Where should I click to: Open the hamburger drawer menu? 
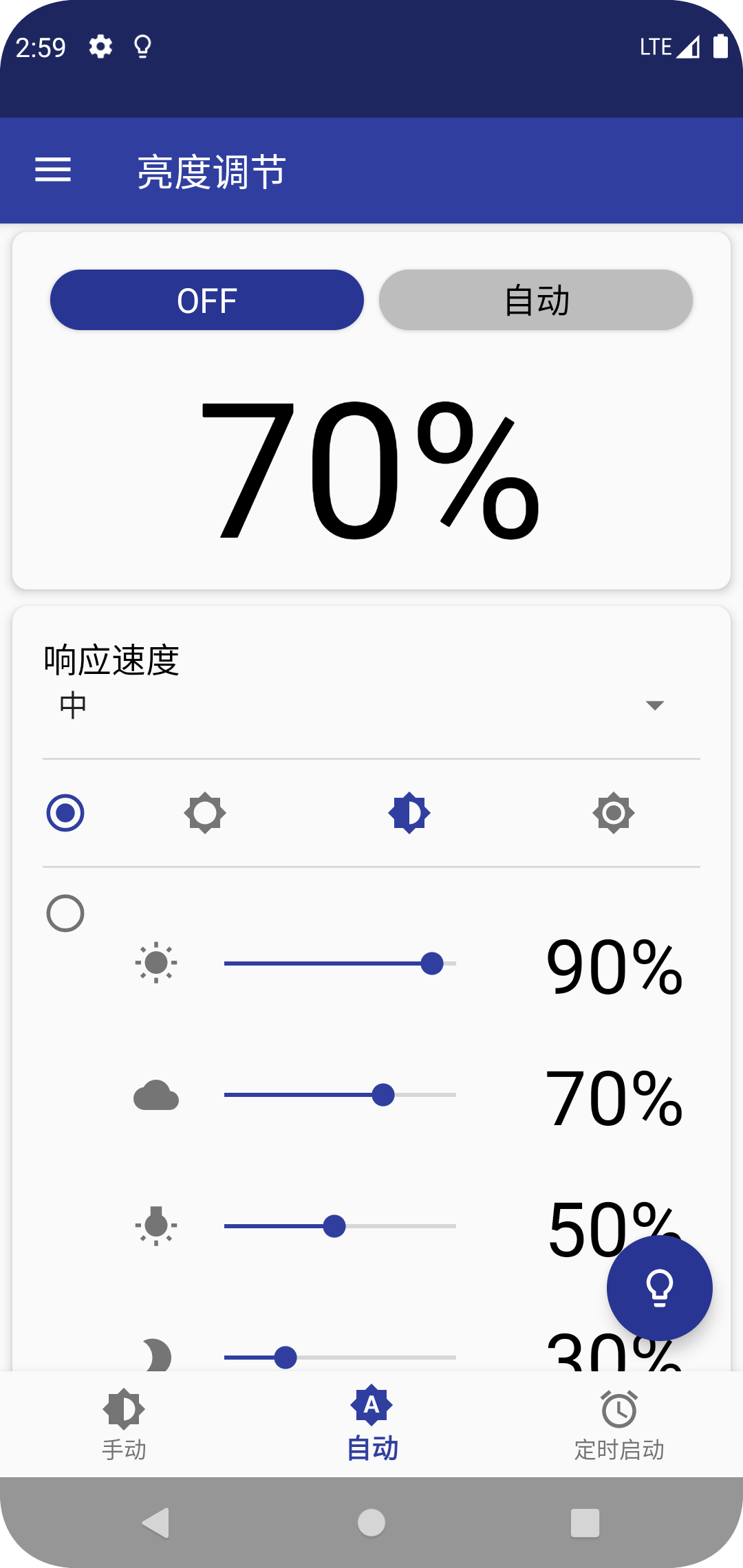coord(53,170)
